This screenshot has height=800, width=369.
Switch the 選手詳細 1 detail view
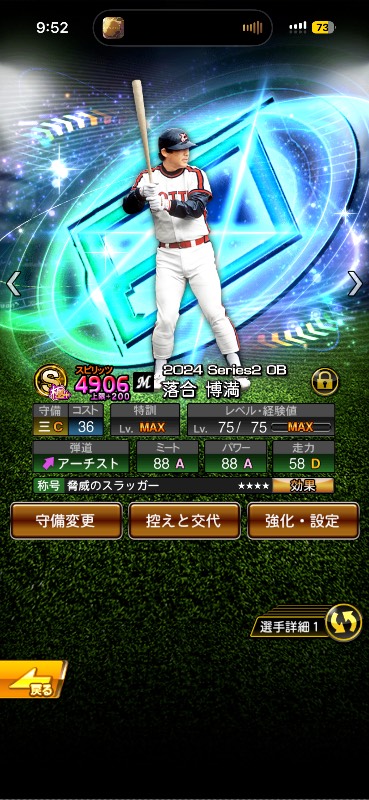(306, 623)
